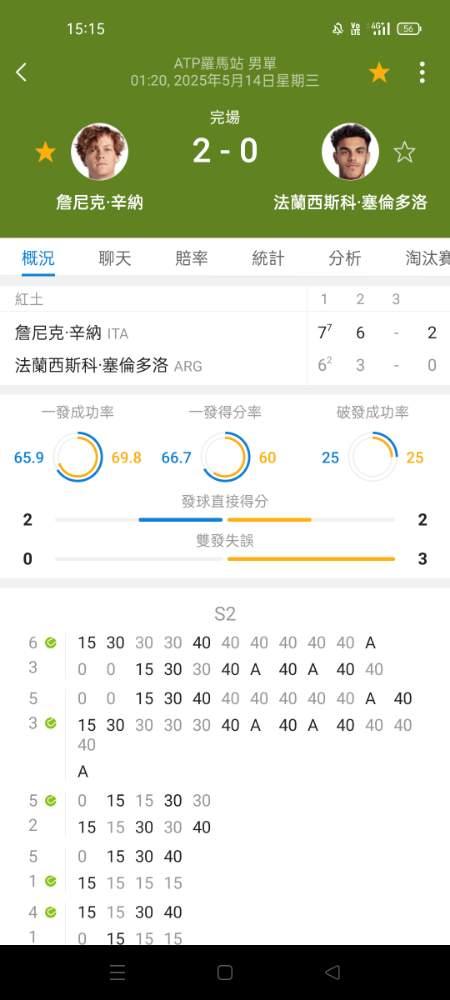This screenshot has height=1000, width=450.
Task: Switch to the 分析 tab
Action: [345, 258]
